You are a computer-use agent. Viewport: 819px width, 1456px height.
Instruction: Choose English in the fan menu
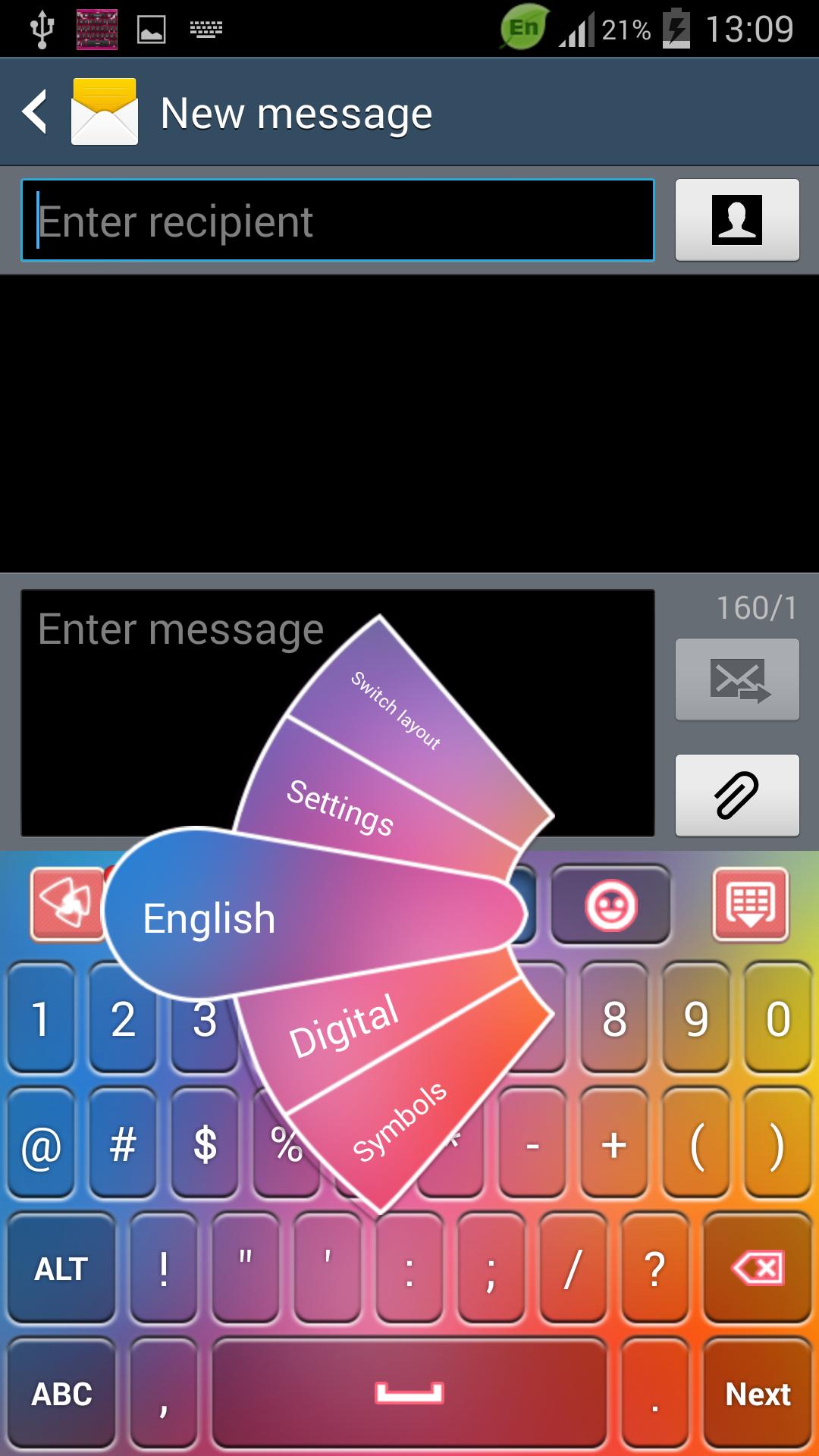point(227,918)
